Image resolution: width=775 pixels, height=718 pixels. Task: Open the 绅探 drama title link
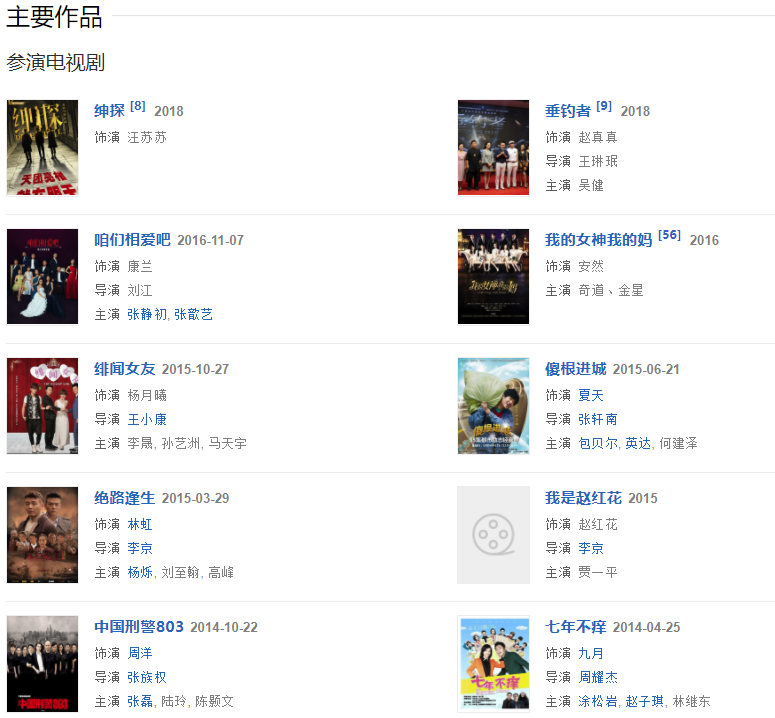pyautogui.click(x=109, y=111)
